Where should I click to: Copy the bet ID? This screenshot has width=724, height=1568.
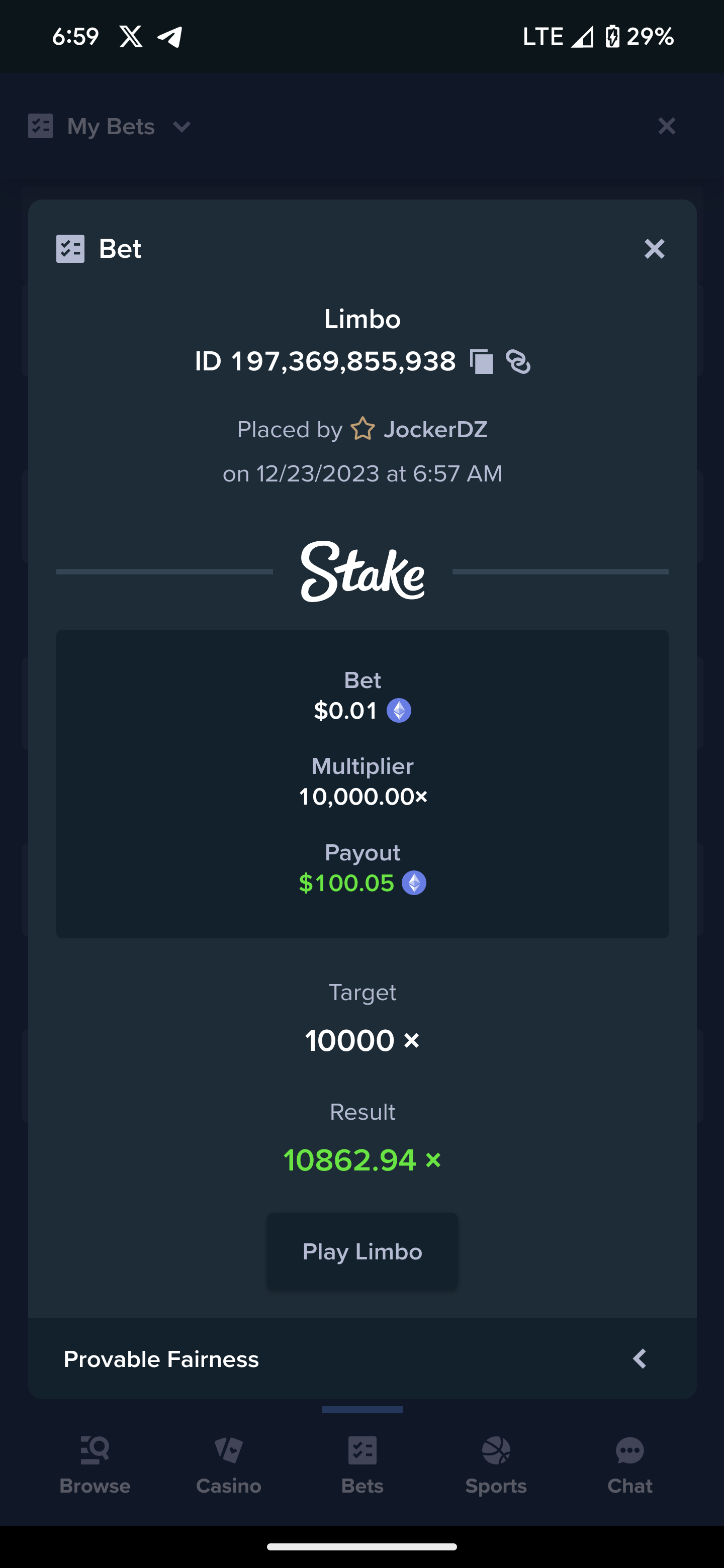point(481,361)
